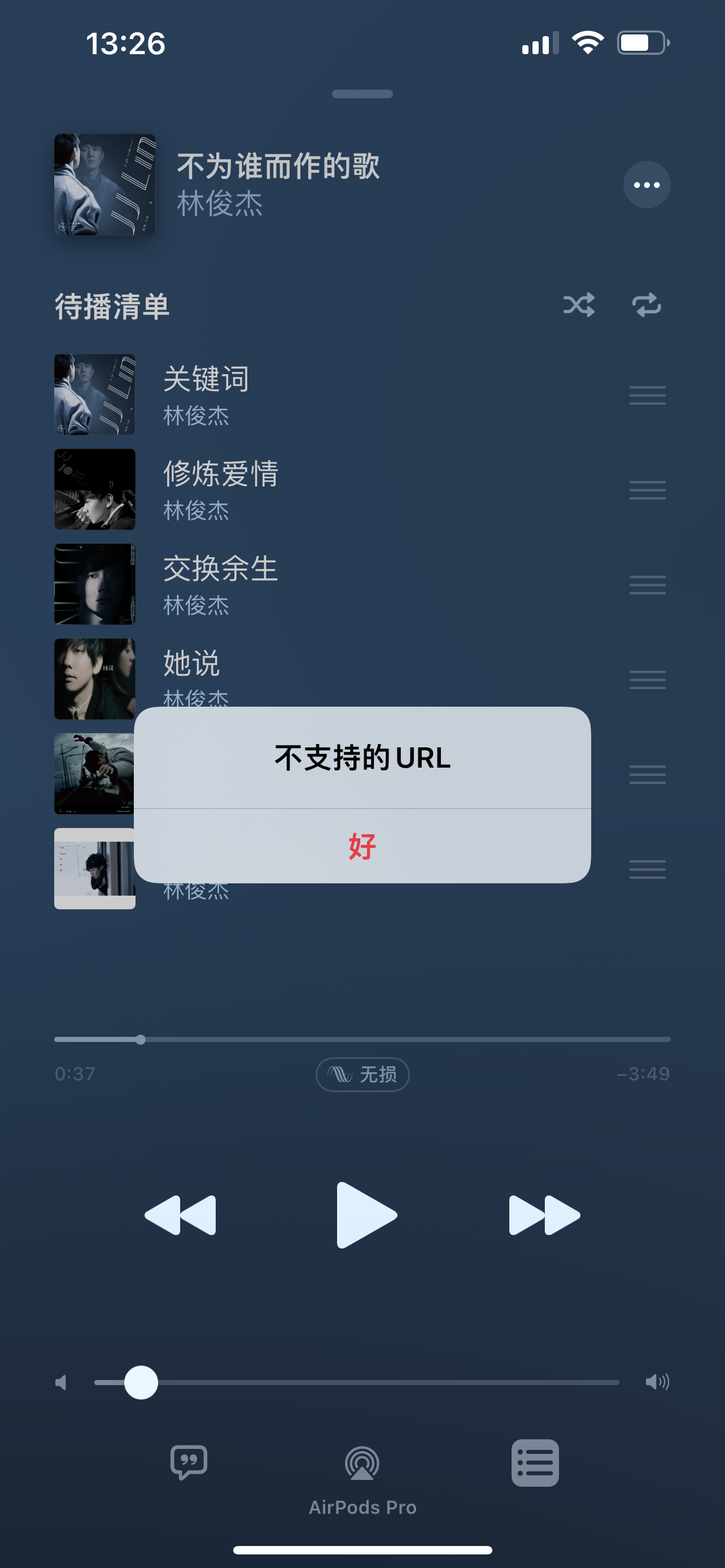The width and height of the screenshot is (725, 1568).
Task: Toggle repeat for the up next queue
Action: click(647, 305)
